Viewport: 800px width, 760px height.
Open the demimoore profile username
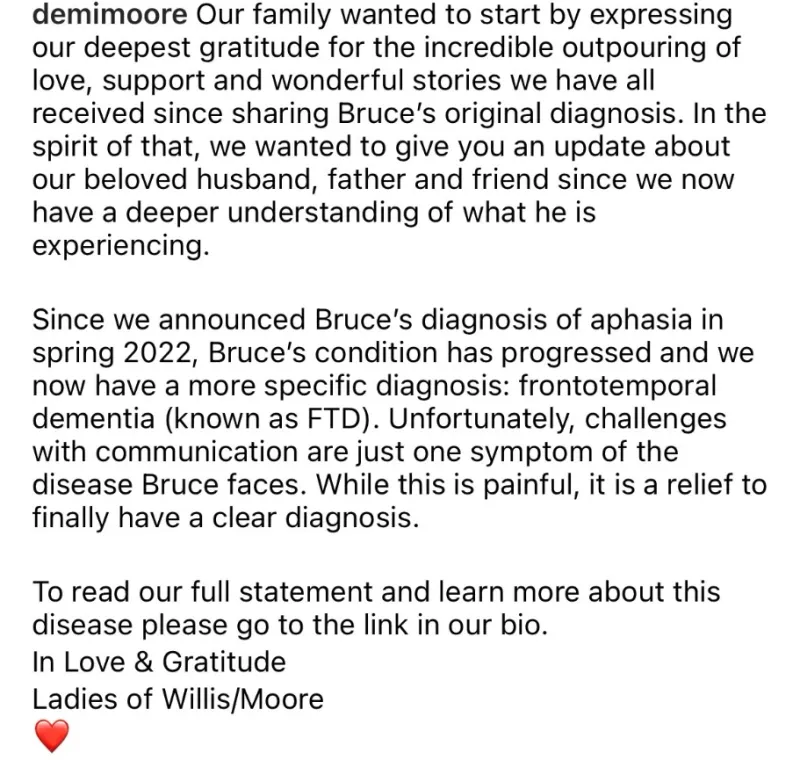(110, 14)
